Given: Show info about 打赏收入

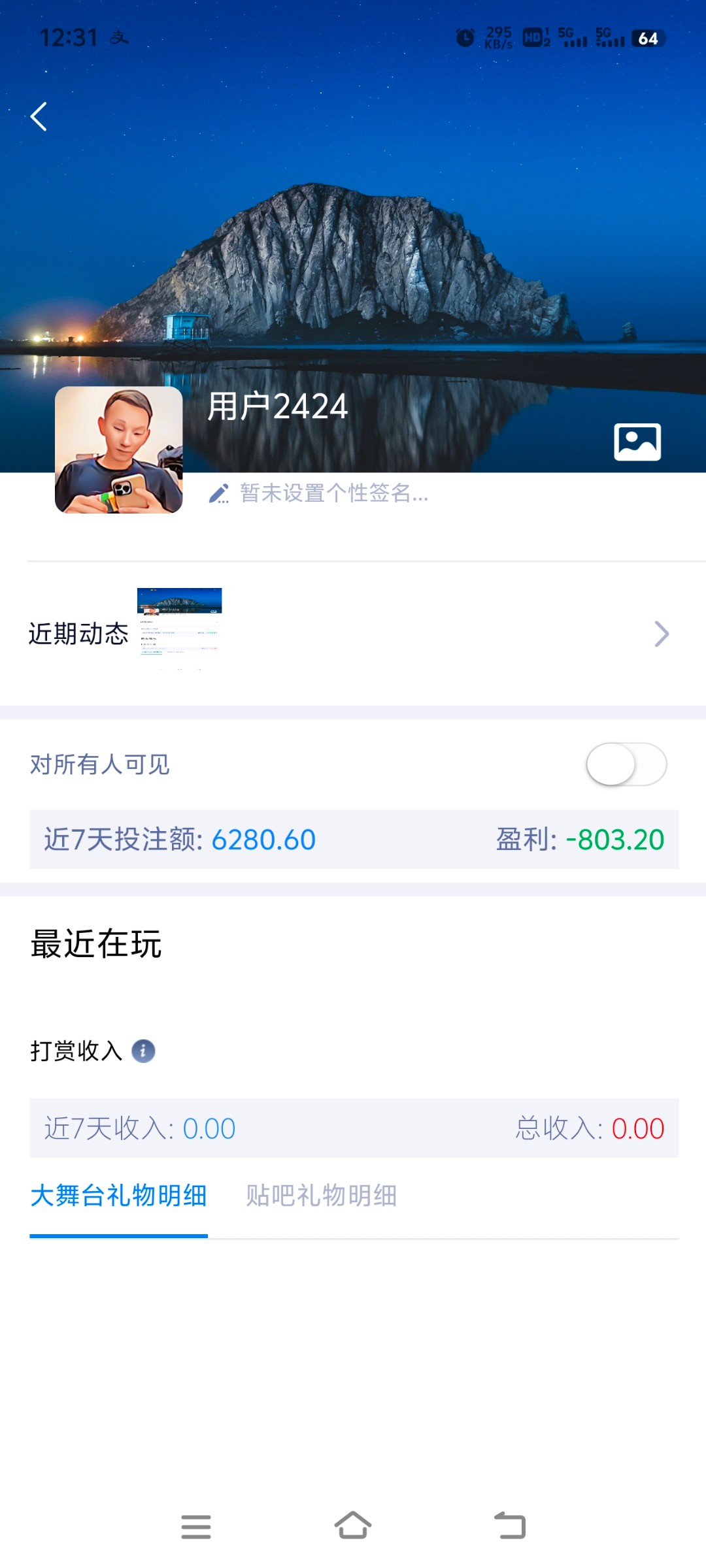Looking at the screenshot, I should click(x=143, y=1051).
